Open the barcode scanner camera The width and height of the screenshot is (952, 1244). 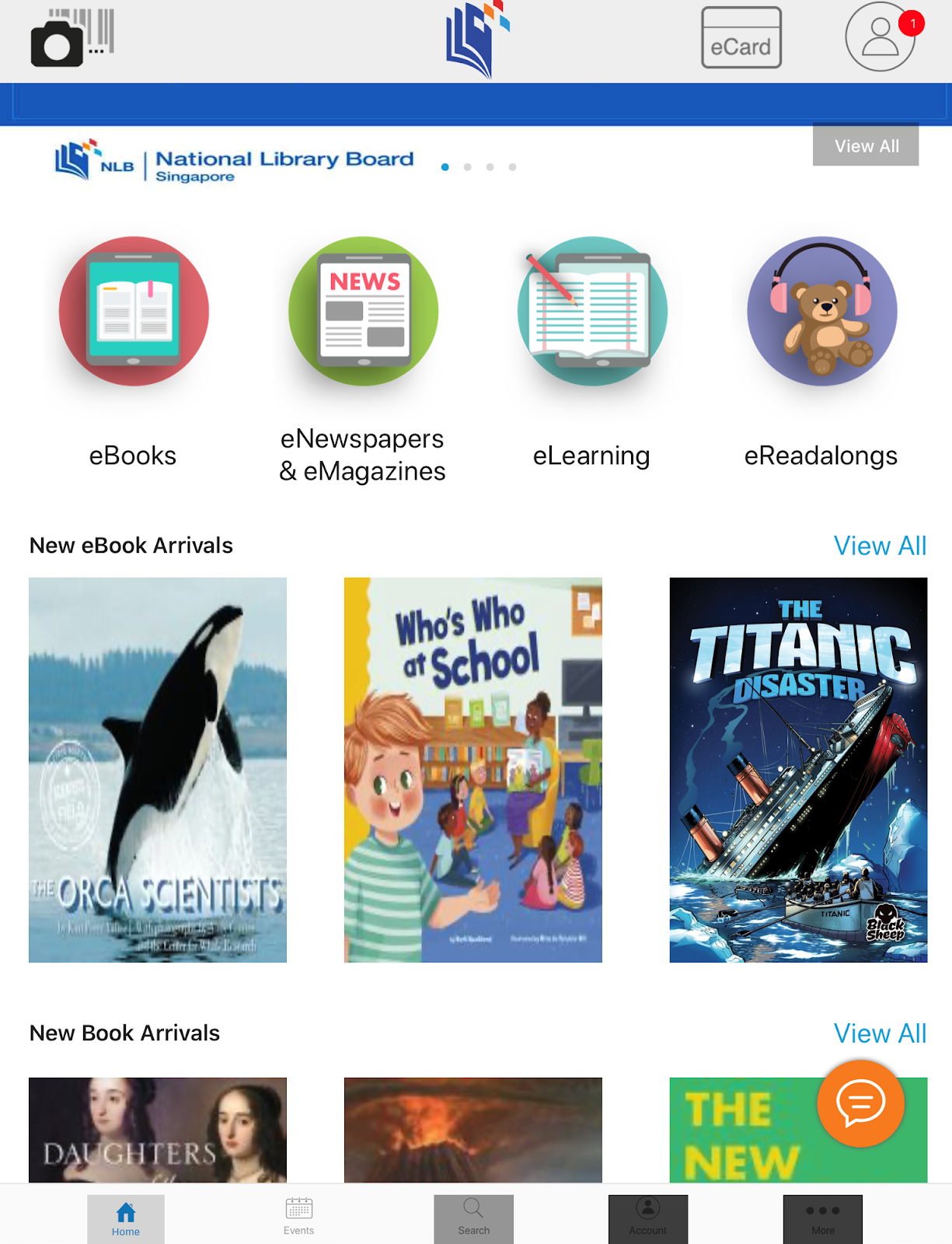coord(71,39)
